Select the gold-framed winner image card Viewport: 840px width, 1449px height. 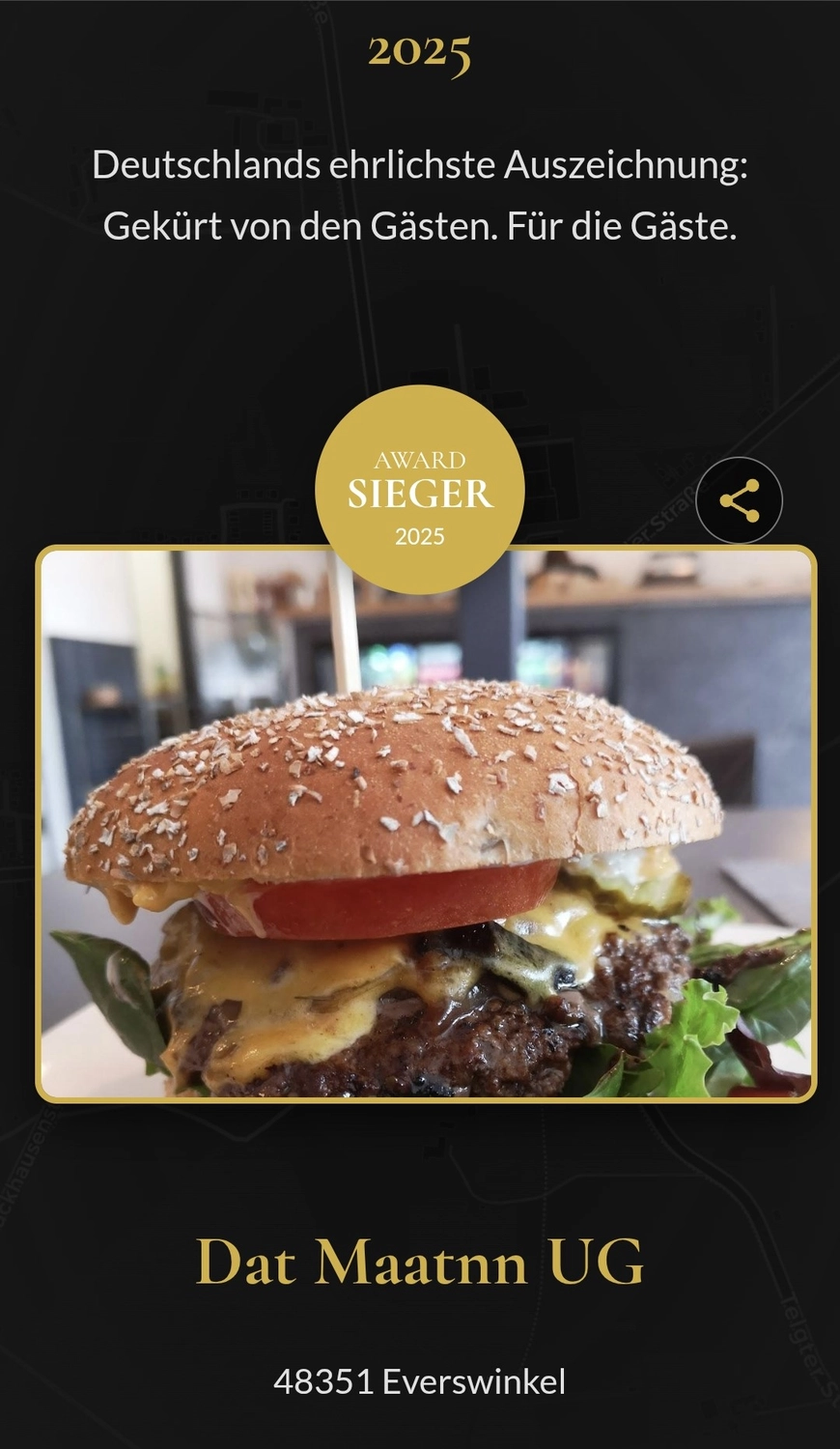[x=420, y=826]
